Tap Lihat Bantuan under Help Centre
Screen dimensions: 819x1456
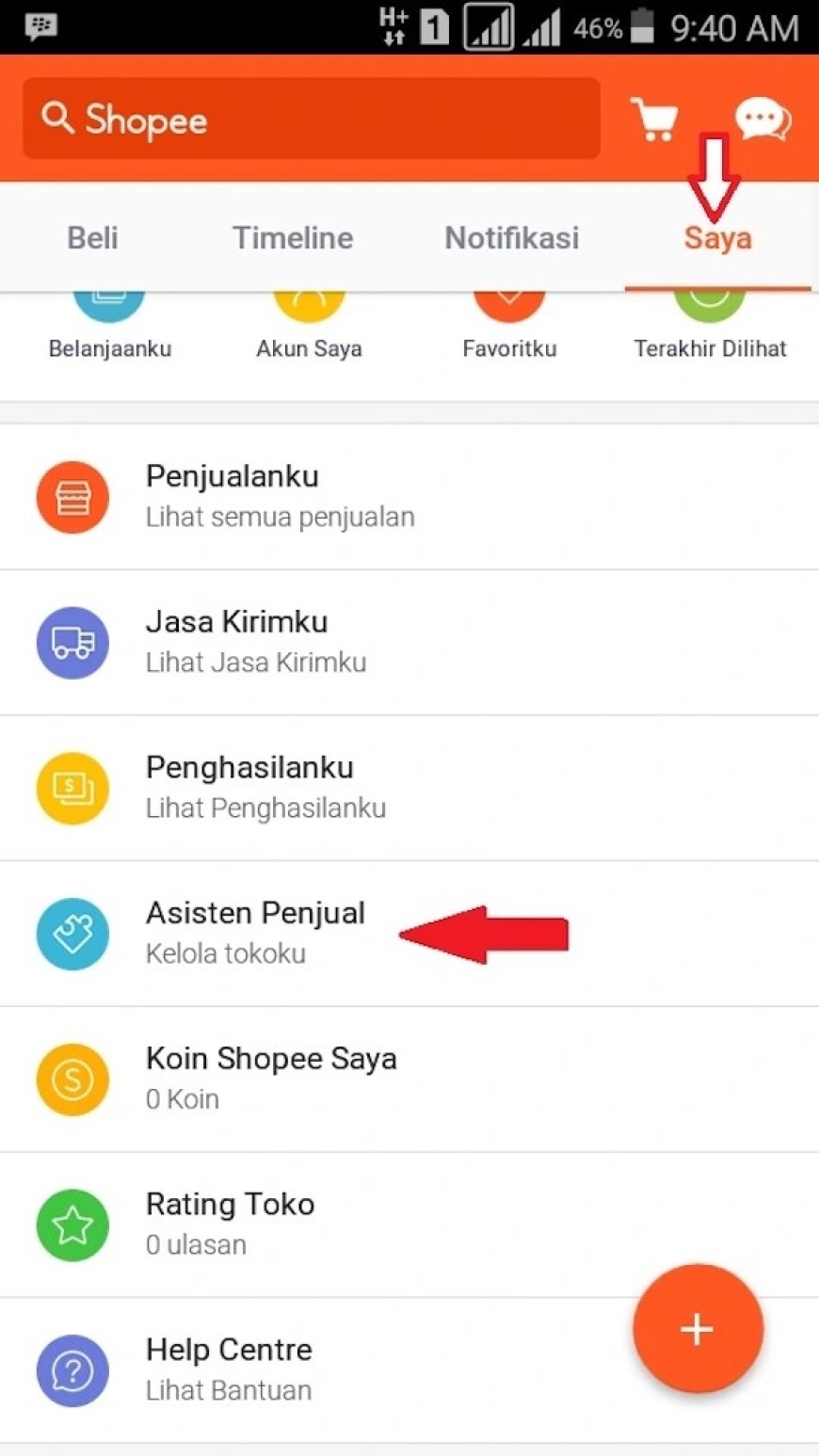point(228,1390)
